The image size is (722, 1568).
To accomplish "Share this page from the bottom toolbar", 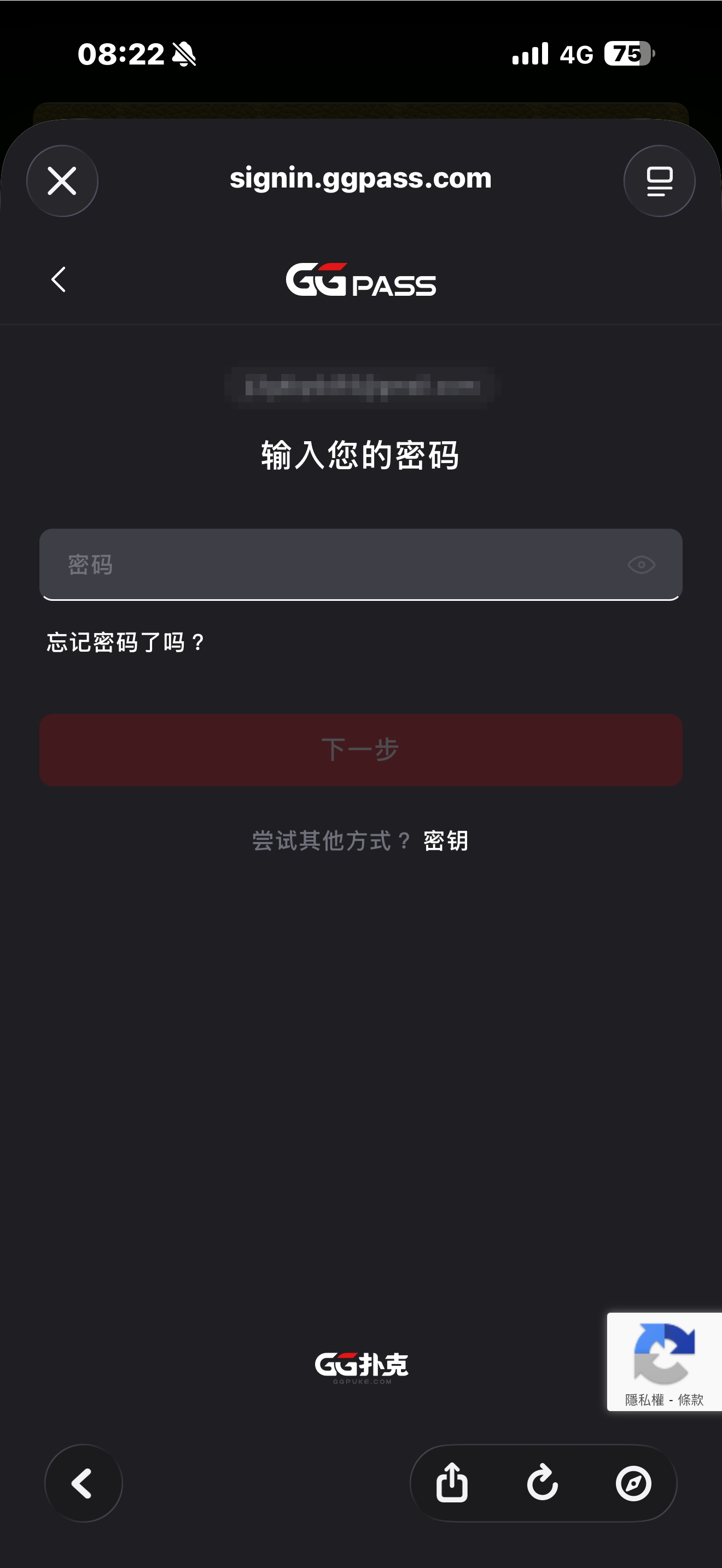I will [452, 1483].
